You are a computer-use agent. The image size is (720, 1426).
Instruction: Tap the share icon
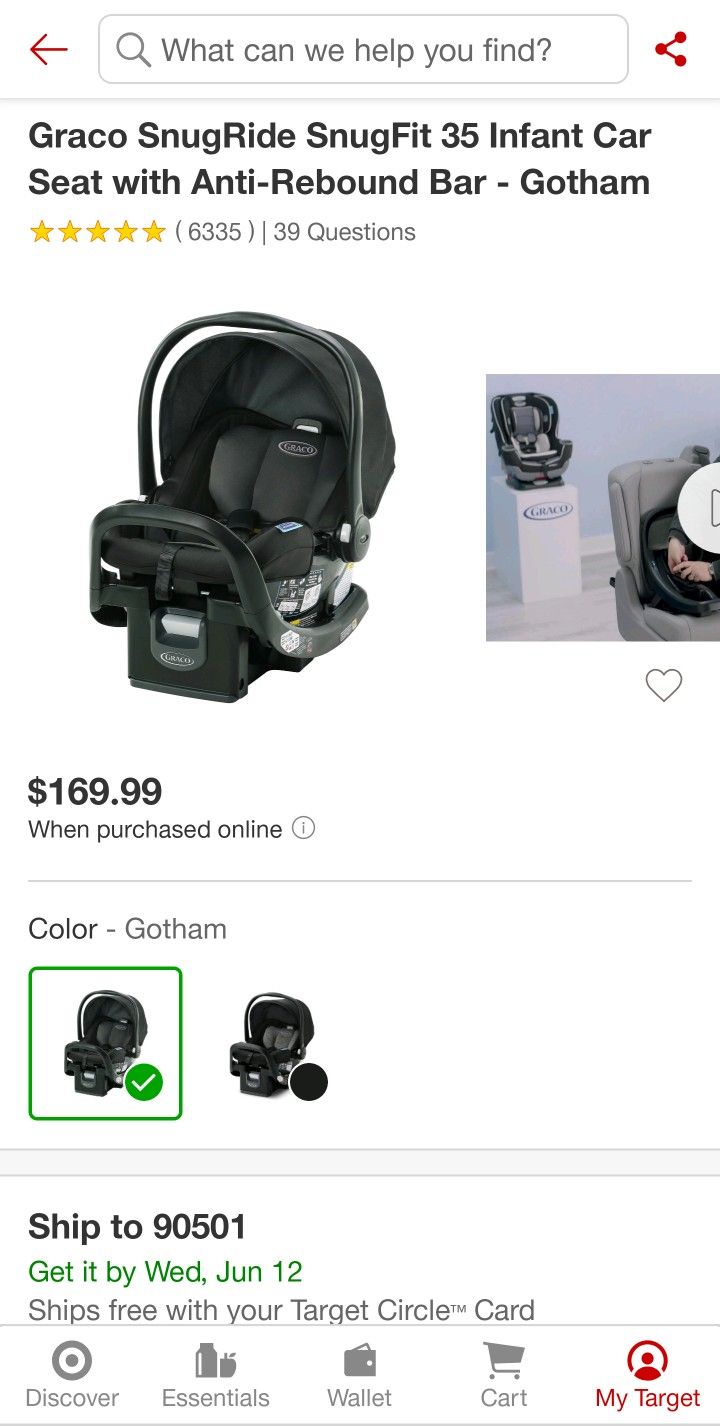click(x=672, y=47)
